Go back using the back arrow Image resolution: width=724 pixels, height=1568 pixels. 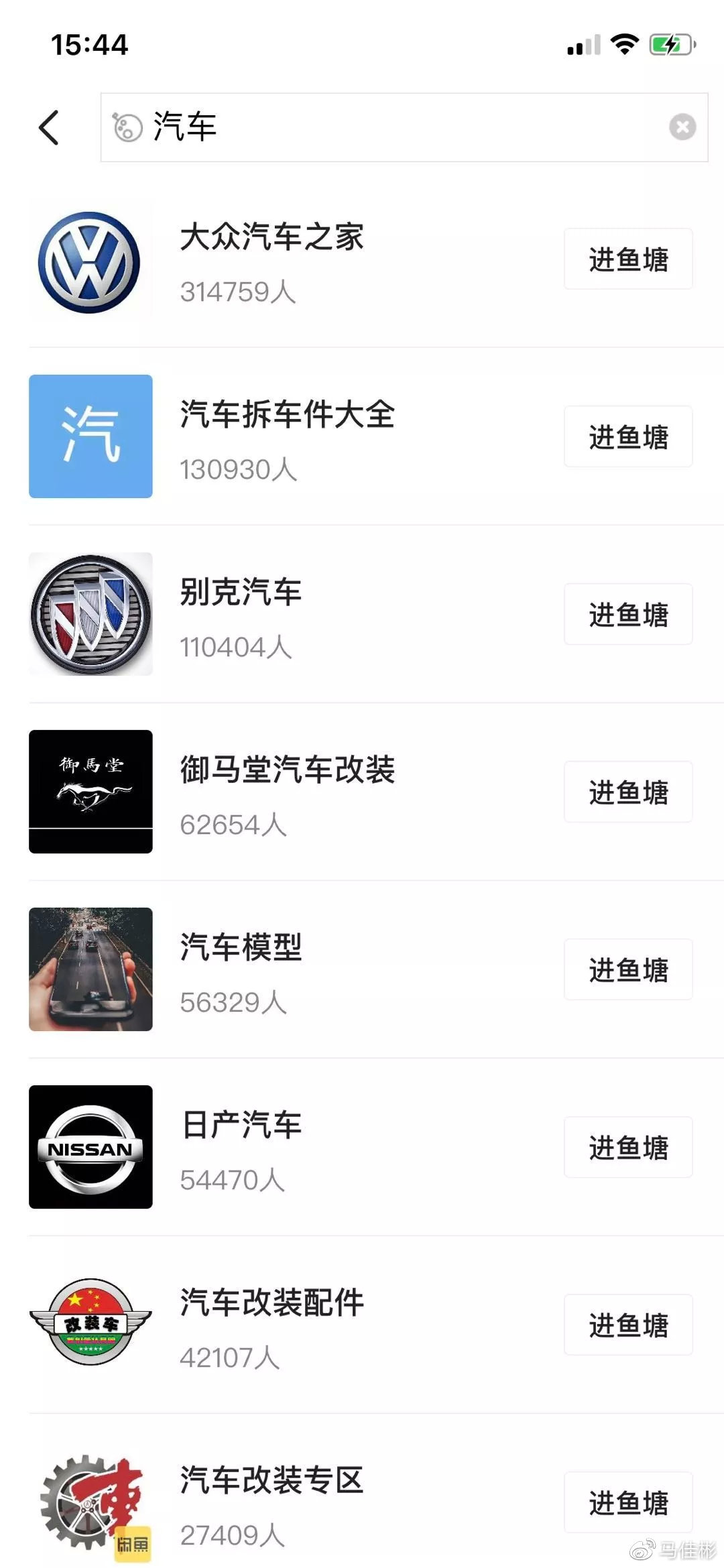click(49, 127)
